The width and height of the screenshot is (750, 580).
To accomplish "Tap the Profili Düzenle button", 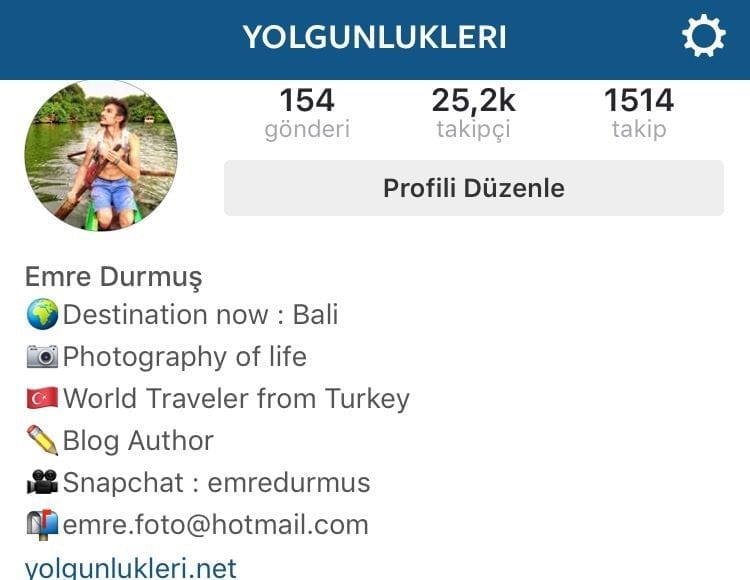I will tap(473, 188).
